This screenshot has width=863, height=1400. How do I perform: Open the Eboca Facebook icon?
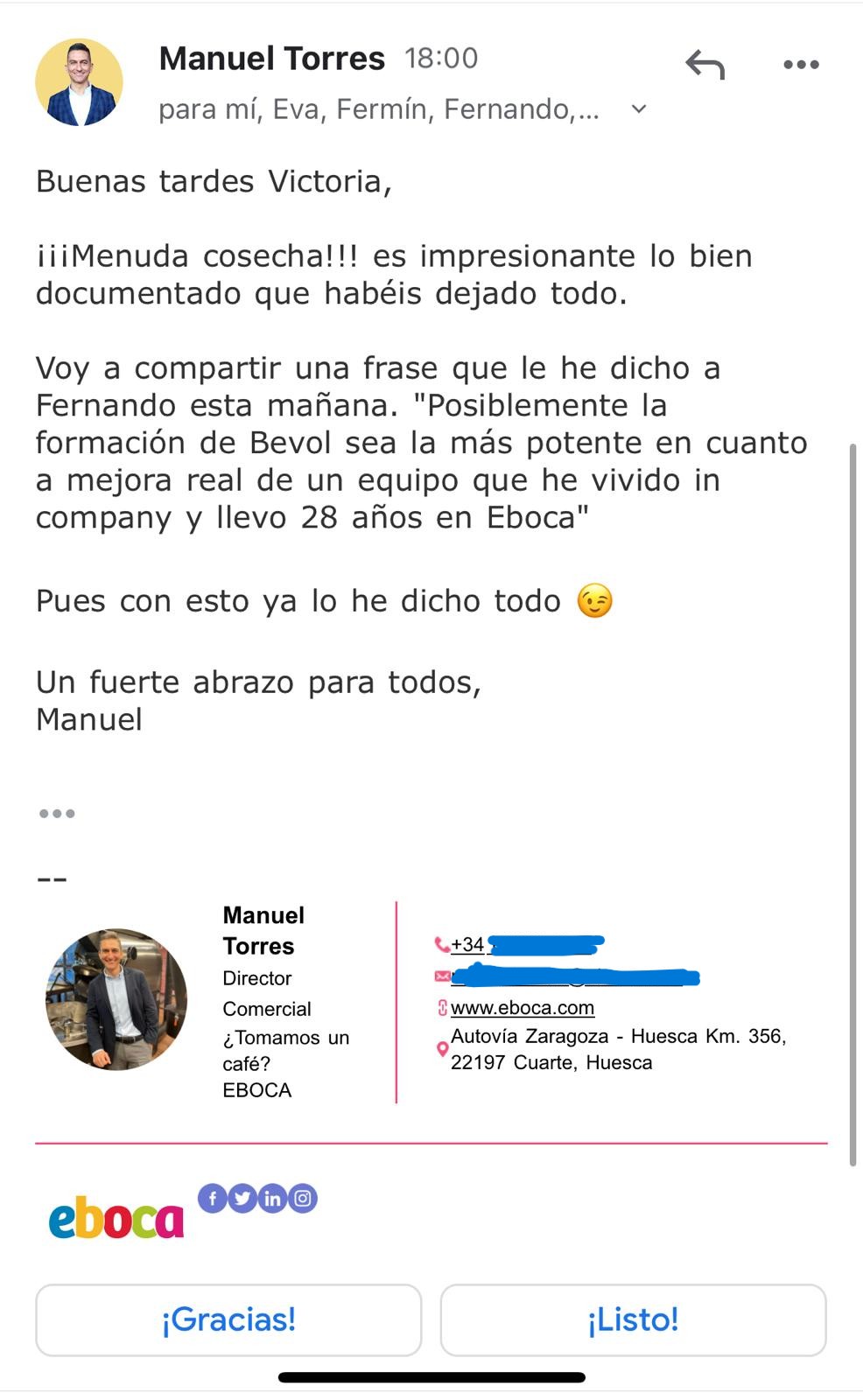(x=213, y=1198)
